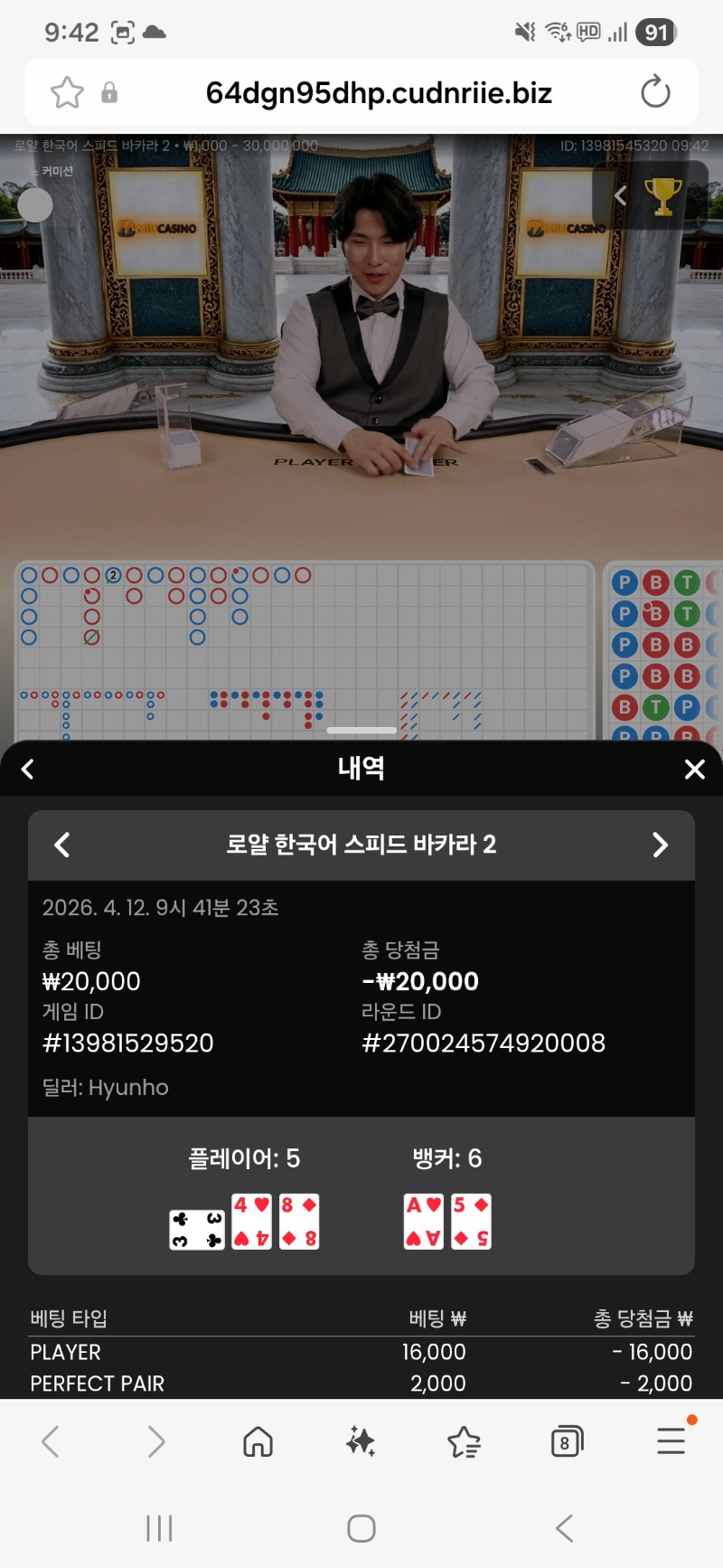
Task: Close the 내역 history panel
Action: click(x=694, y=770)
